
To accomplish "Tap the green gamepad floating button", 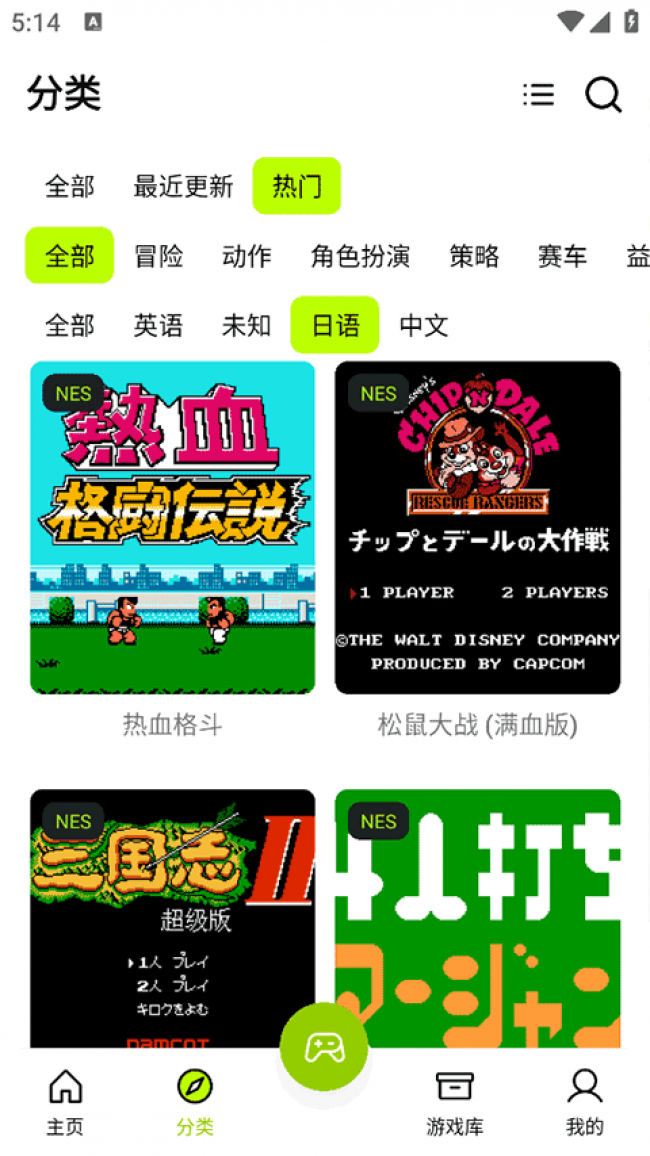I will (x=324, y=1047).
